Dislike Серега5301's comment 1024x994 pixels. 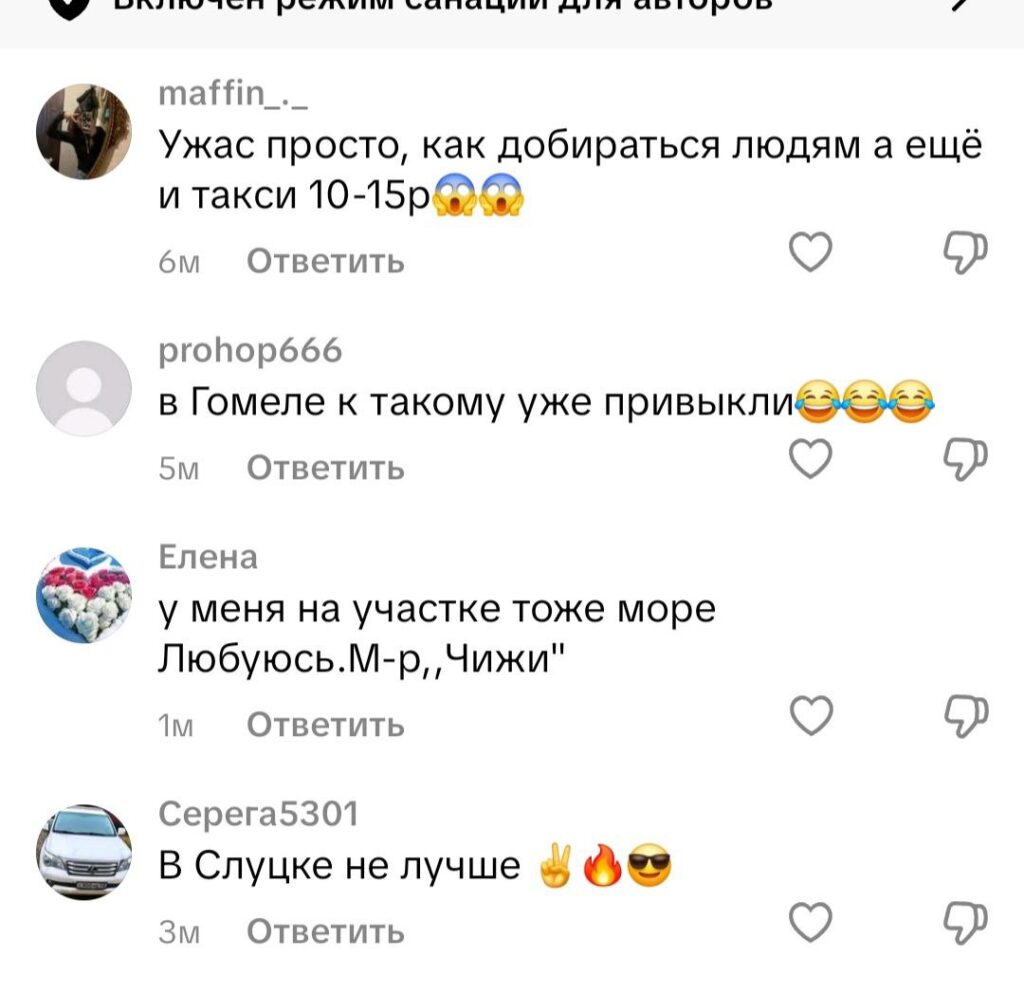[x=966, y=924]
